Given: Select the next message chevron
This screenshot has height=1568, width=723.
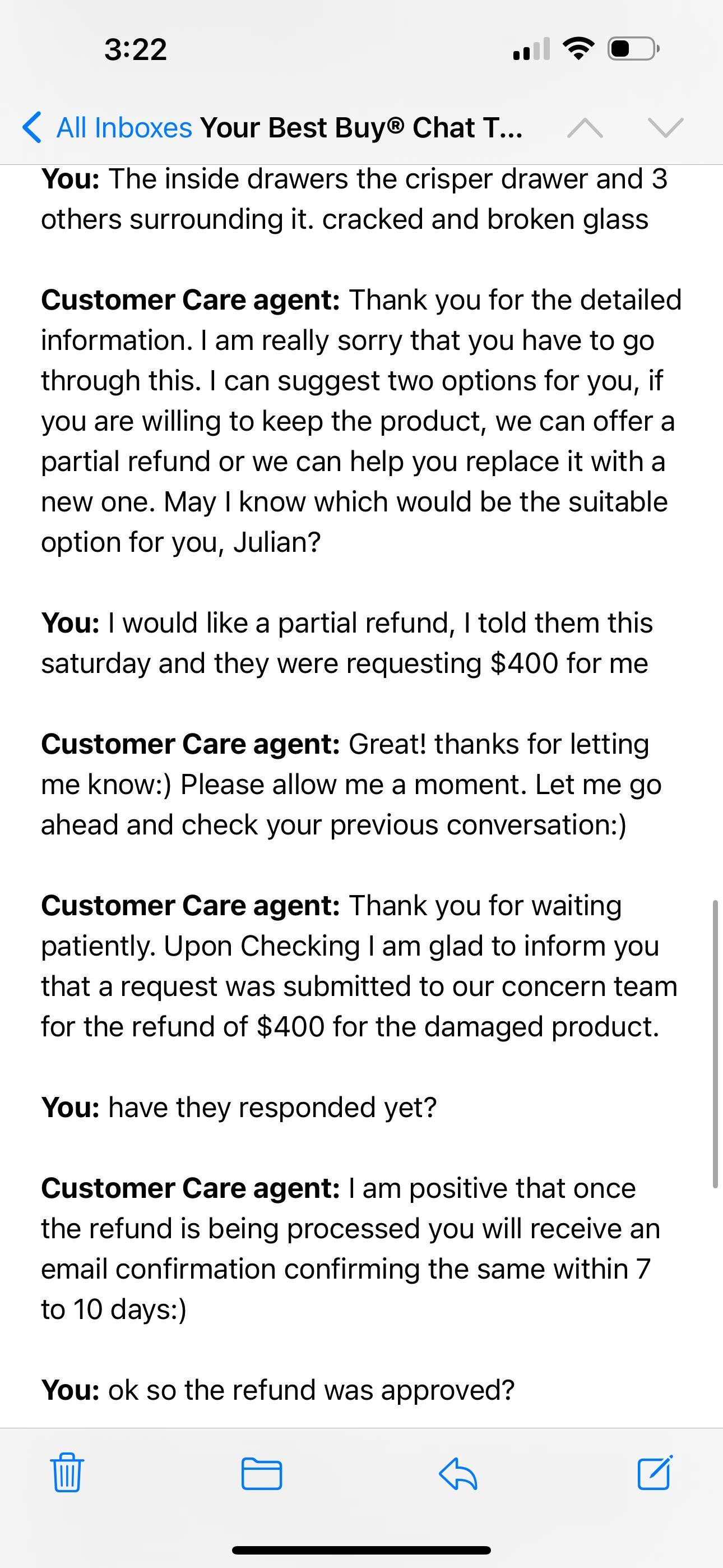Looking at the screenshot, I should (665, 128).
